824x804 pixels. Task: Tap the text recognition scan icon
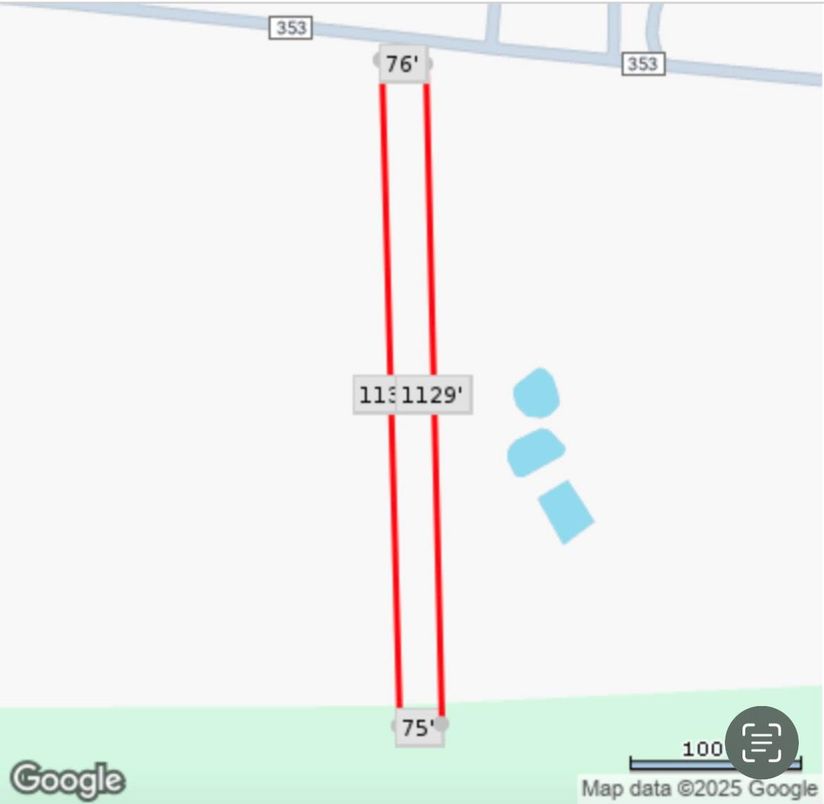(x=762, y=742)
